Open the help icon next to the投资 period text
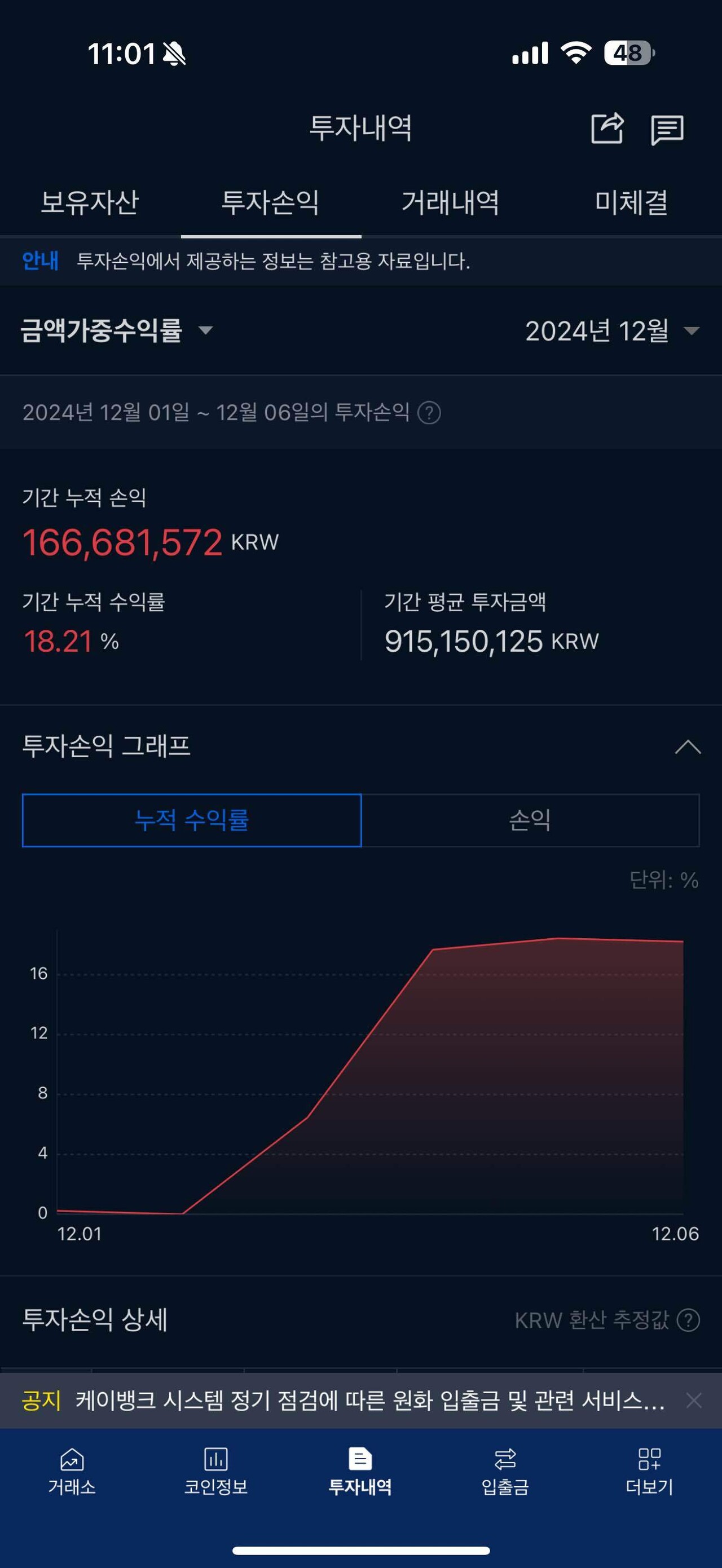This screenshot has height=1568, width=722. [x=430, y=413]
